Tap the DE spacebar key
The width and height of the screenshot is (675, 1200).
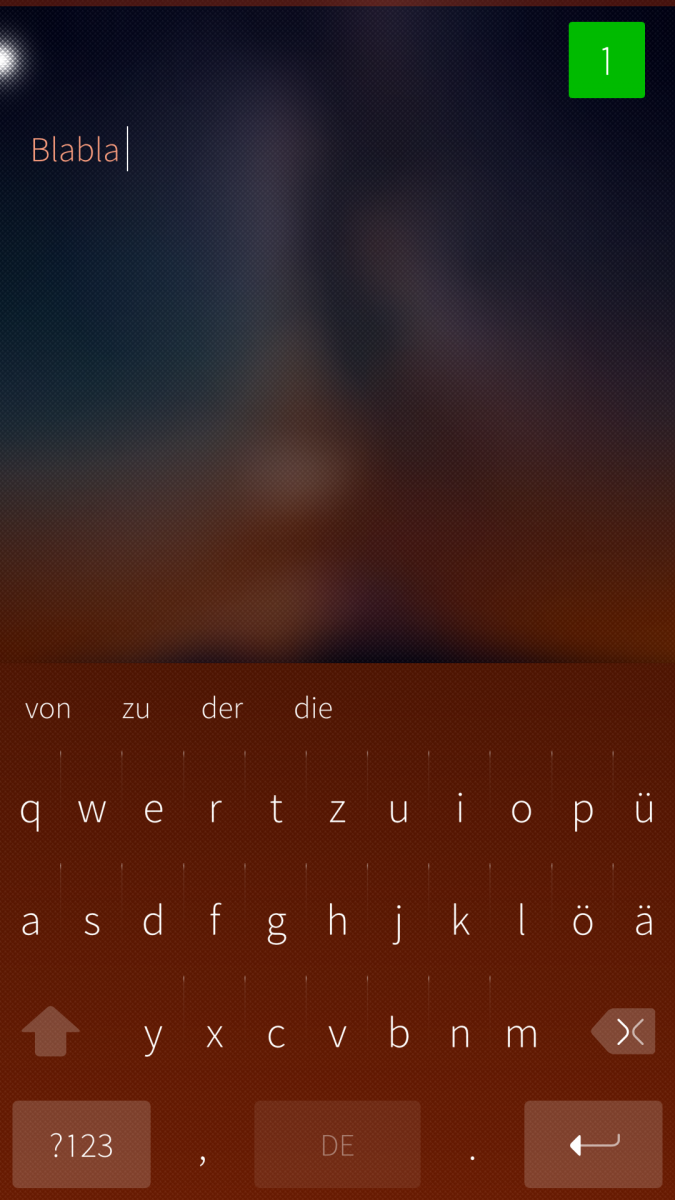point(337,1144)
